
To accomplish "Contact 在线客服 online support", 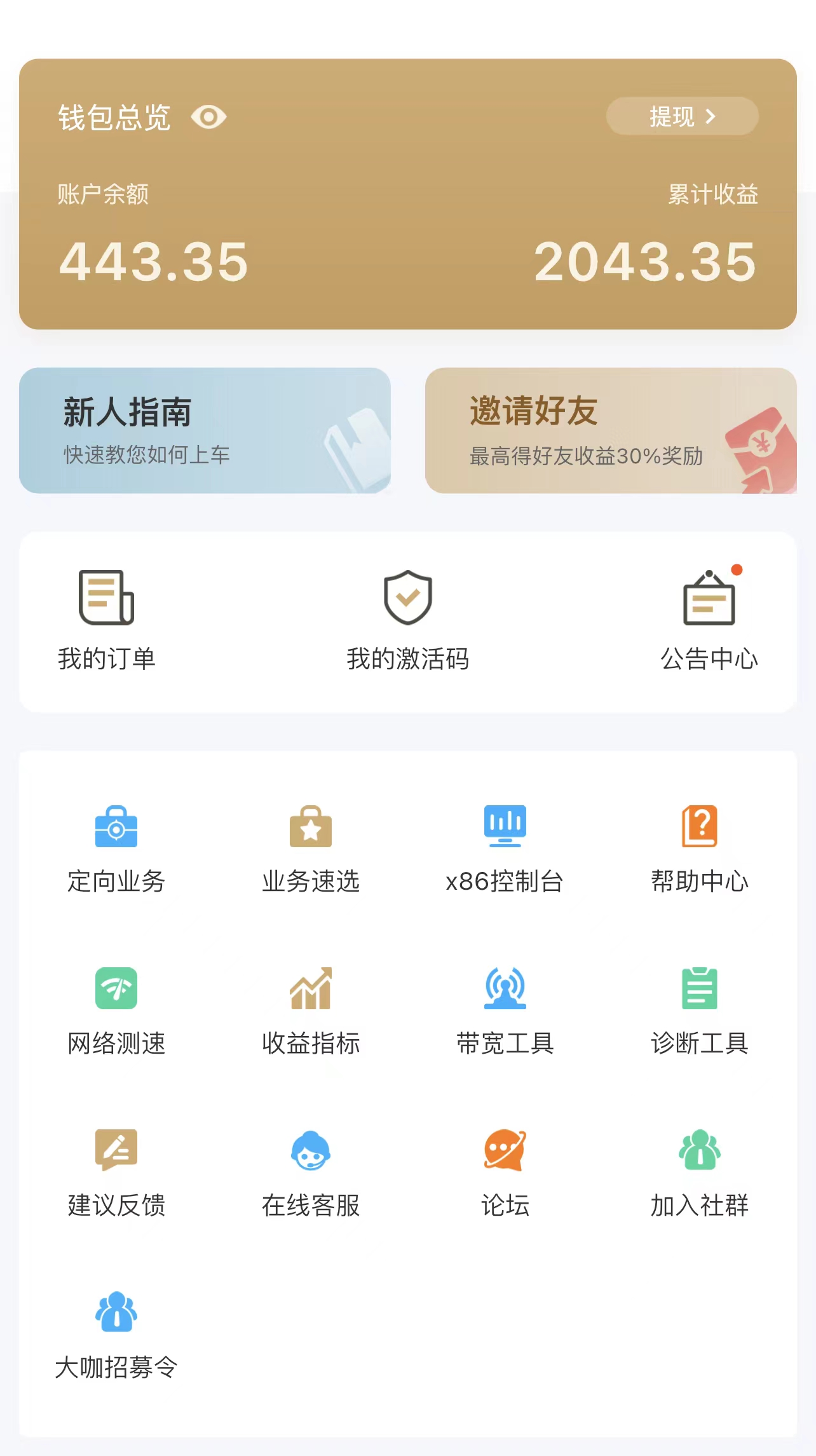I will [311, 1173].
